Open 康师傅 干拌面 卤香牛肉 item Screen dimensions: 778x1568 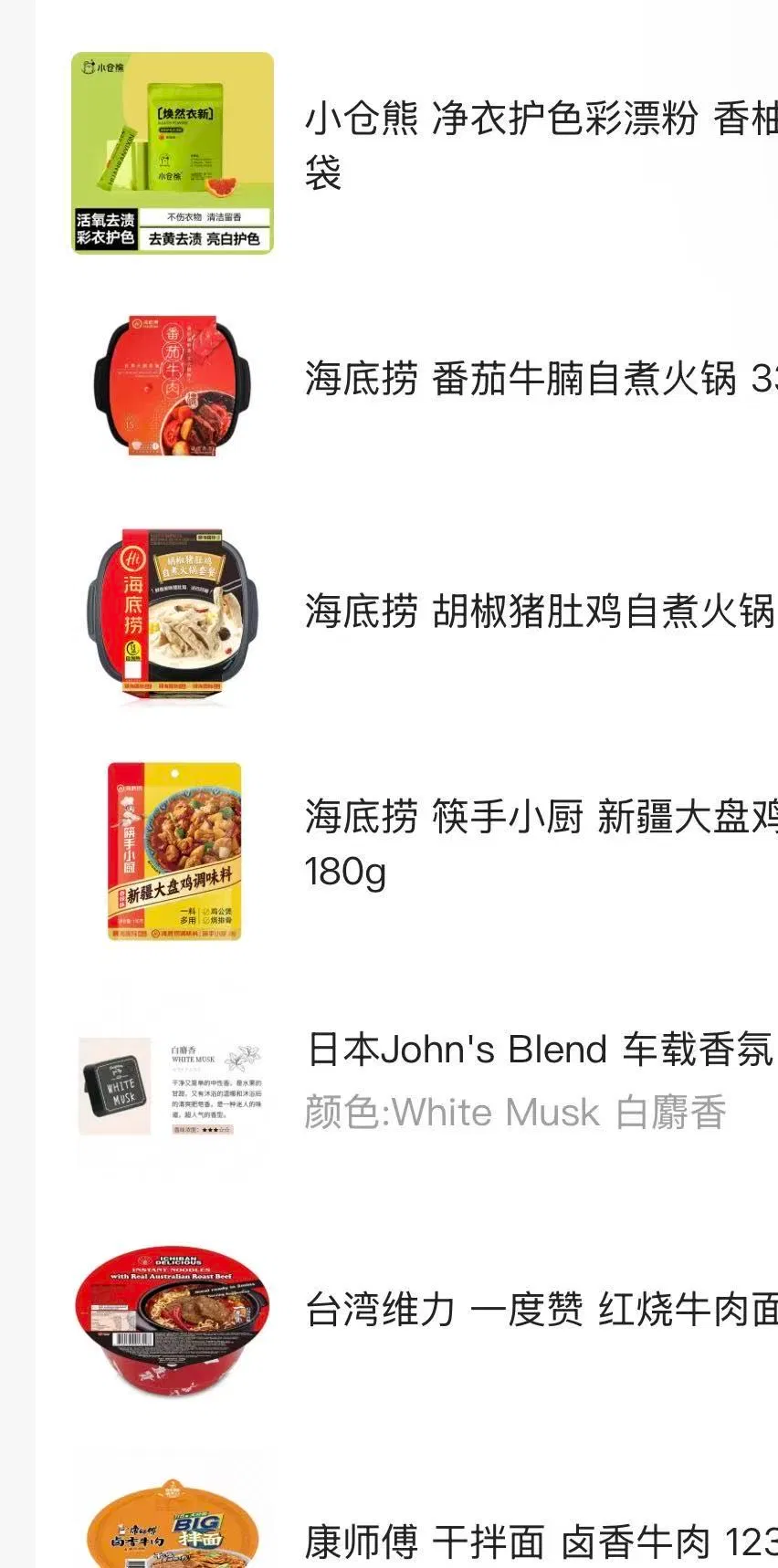(x=539, y=1542)
